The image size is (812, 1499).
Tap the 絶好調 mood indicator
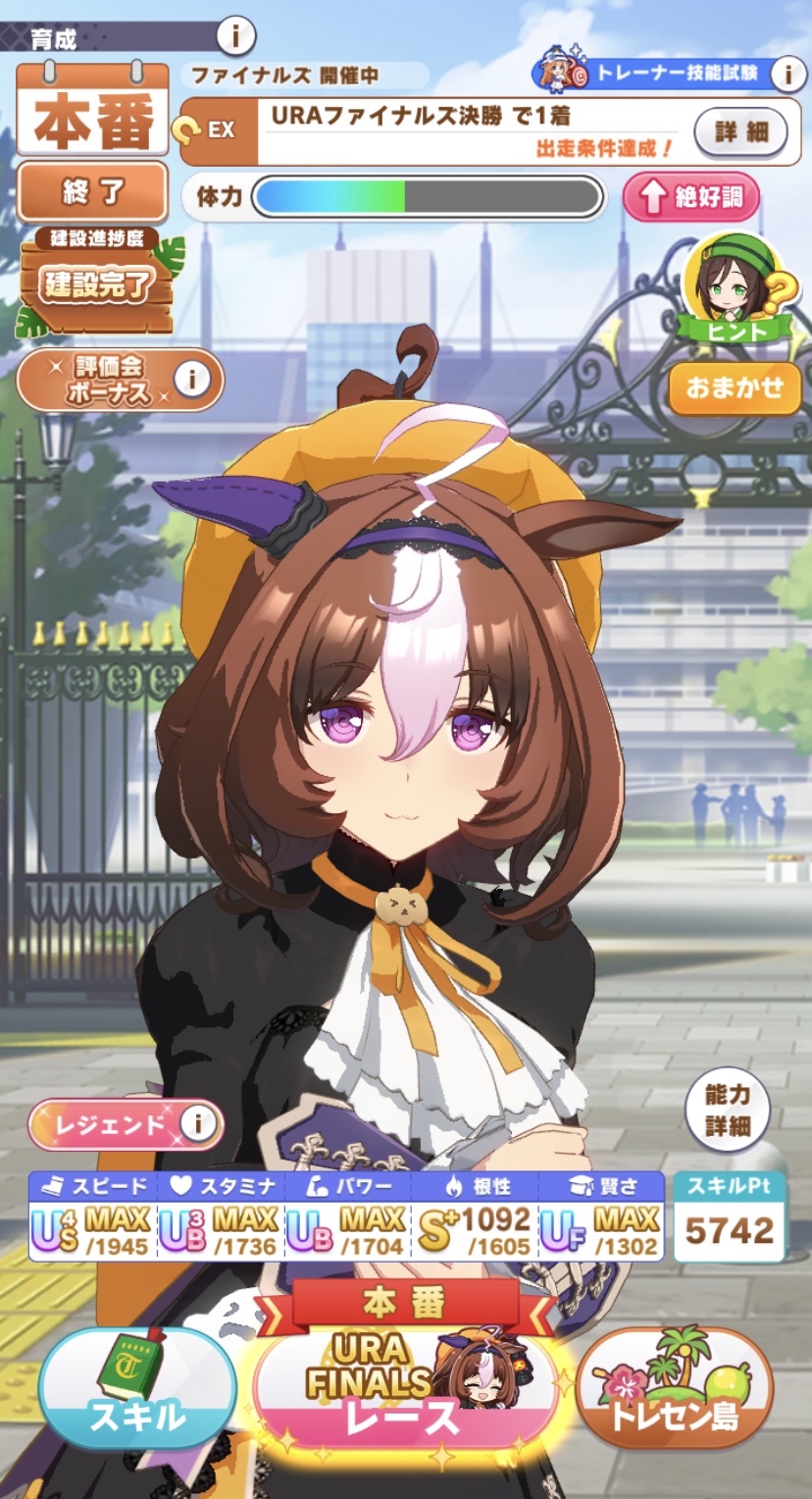691,197
